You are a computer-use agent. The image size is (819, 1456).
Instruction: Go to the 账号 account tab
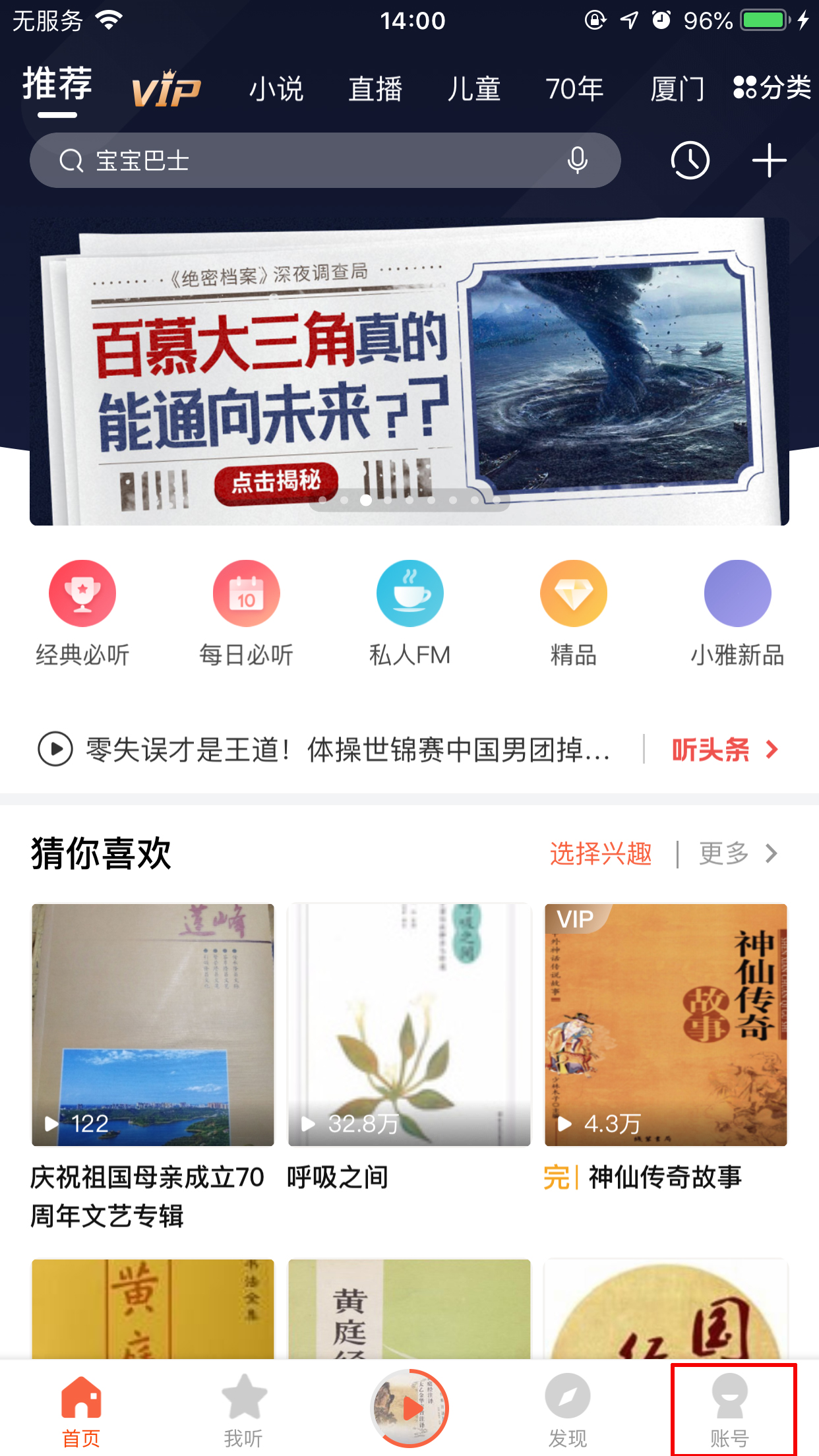[x=730, y=1410]
